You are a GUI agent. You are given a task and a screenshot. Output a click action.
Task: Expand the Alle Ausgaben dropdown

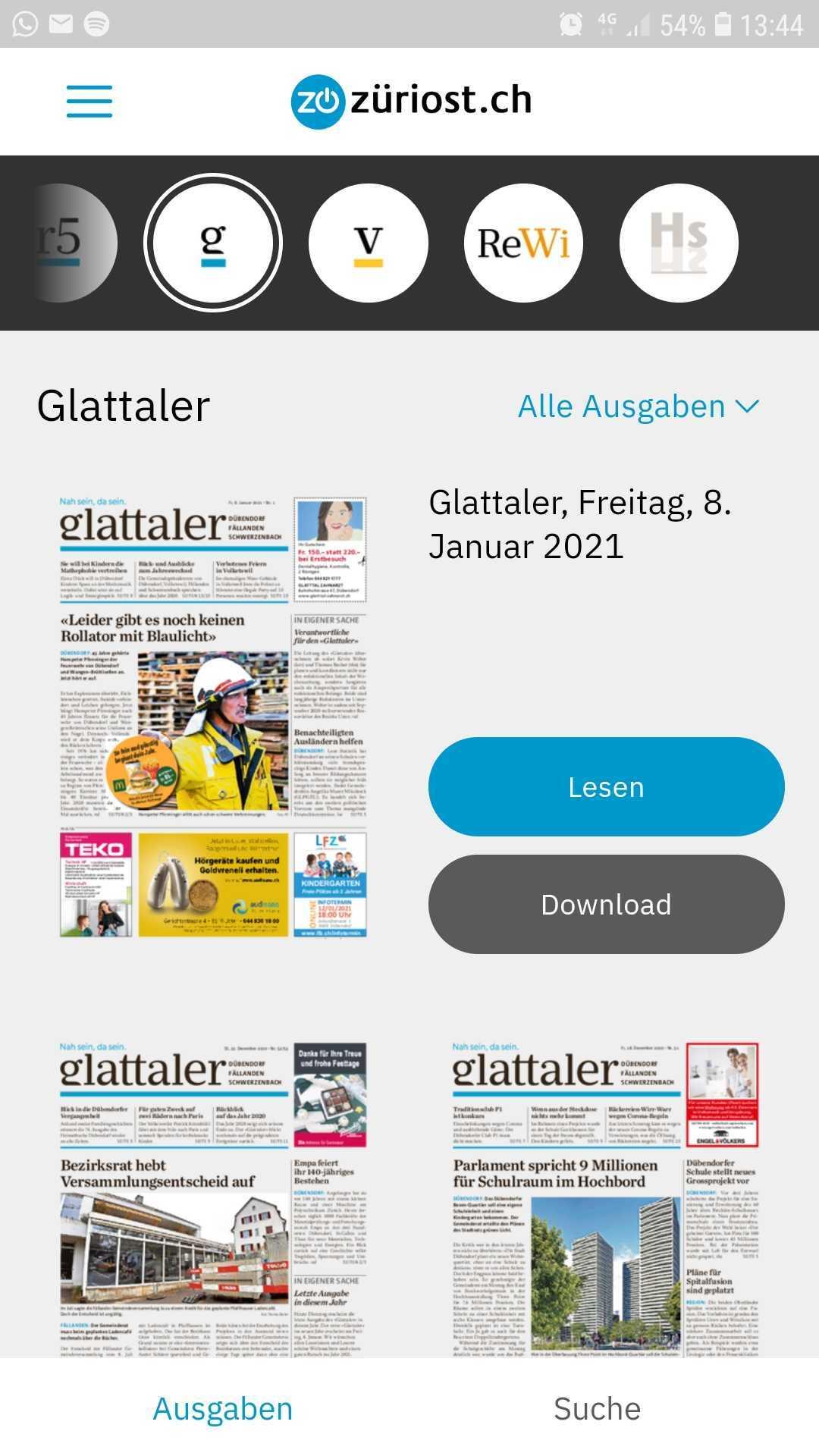click(639, 406)
